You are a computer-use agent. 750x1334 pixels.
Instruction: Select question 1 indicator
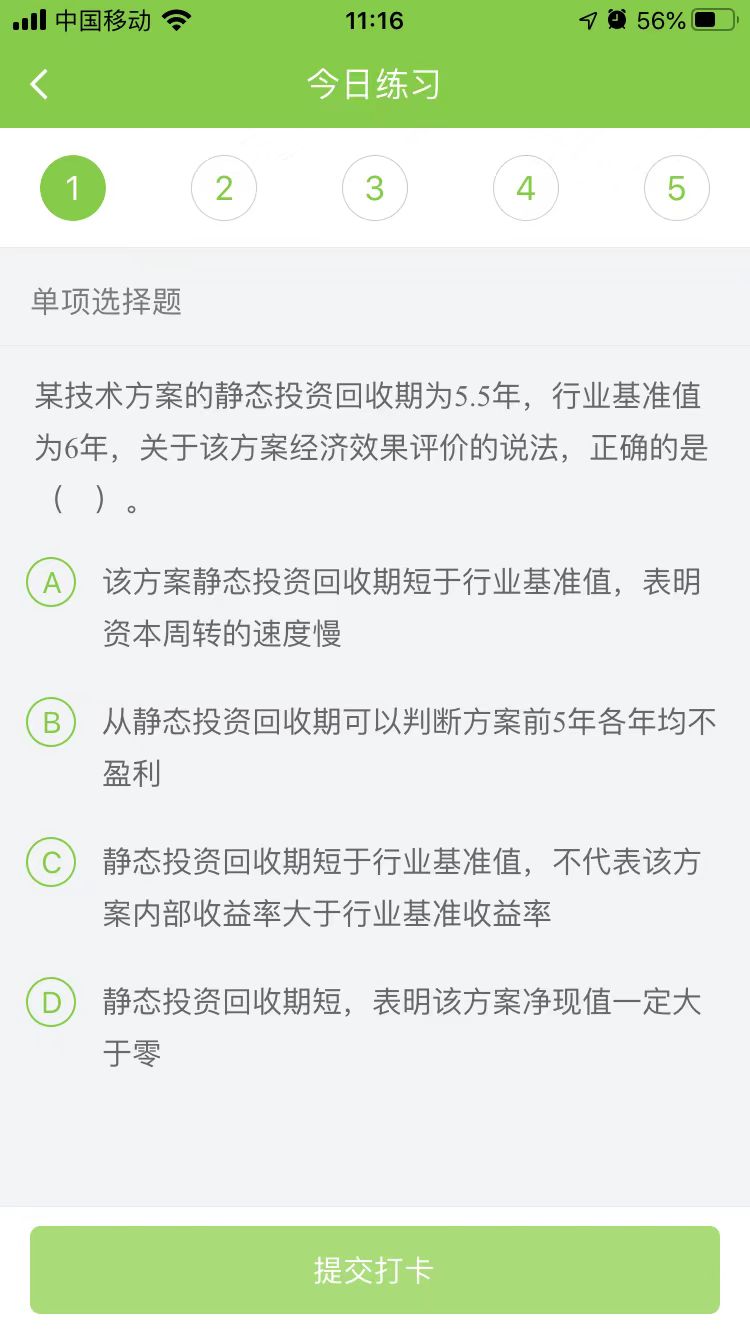pos(73,188)
